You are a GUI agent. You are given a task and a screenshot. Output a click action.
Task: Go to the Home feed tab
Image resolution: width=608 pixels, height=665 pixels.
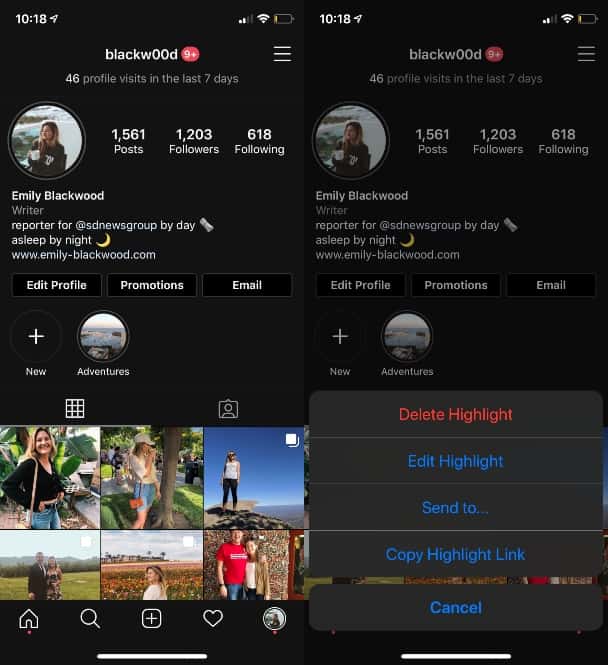pos(29,619)
